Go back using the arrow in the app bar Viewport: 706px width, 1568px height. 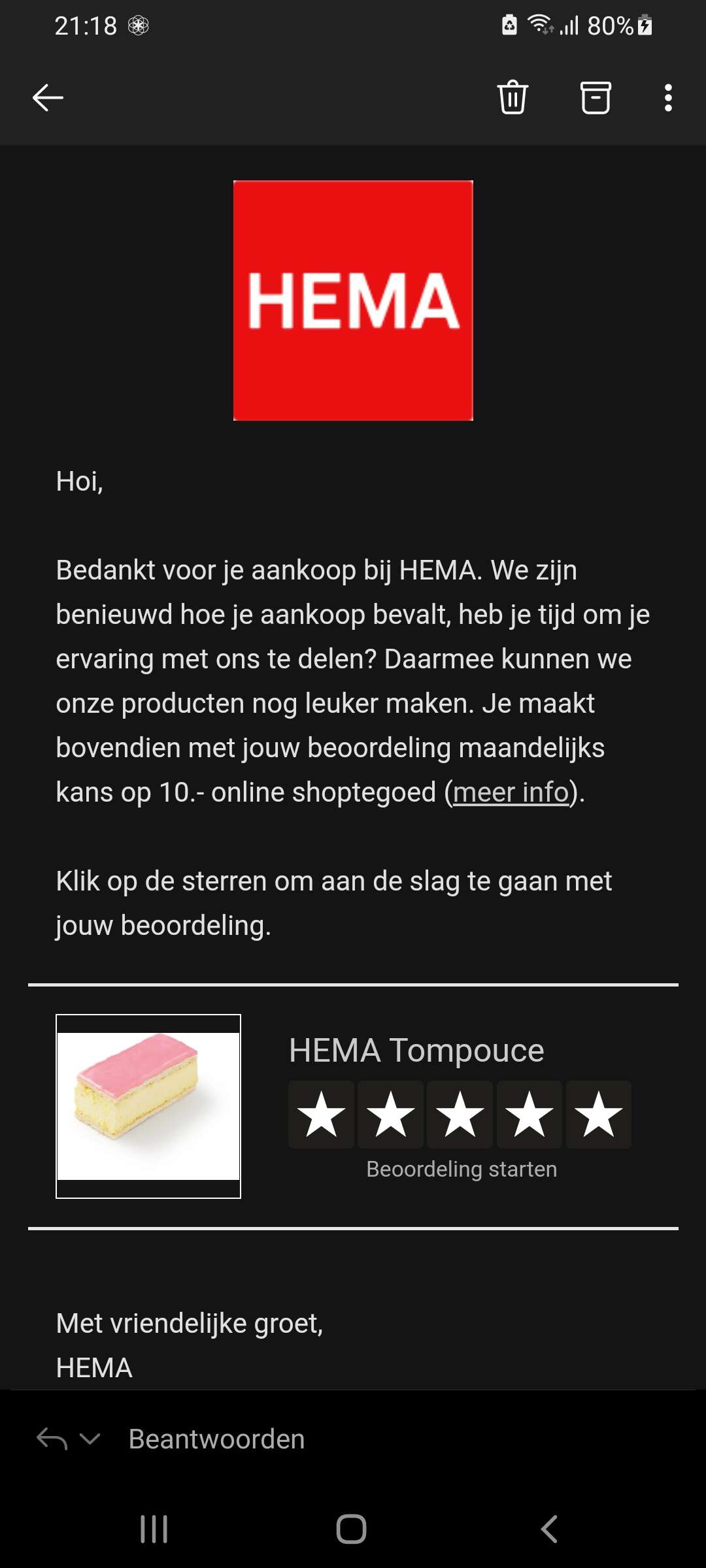(x=48, y=98)
